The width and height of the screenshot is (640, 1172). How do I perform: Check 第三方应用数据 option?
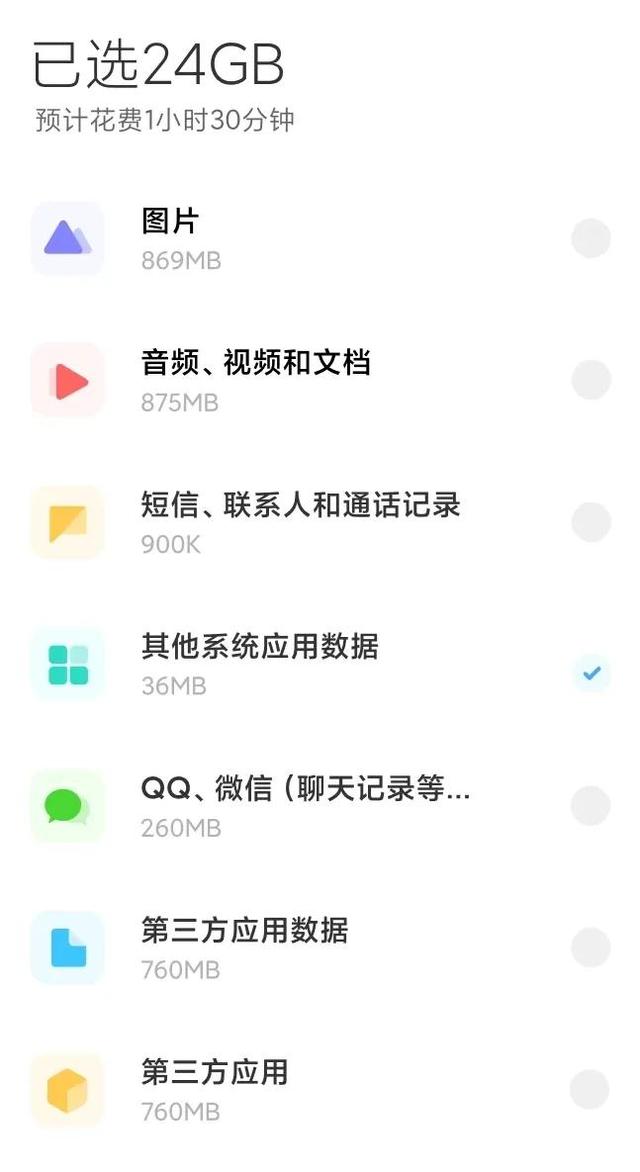click(x=591, y=947)
